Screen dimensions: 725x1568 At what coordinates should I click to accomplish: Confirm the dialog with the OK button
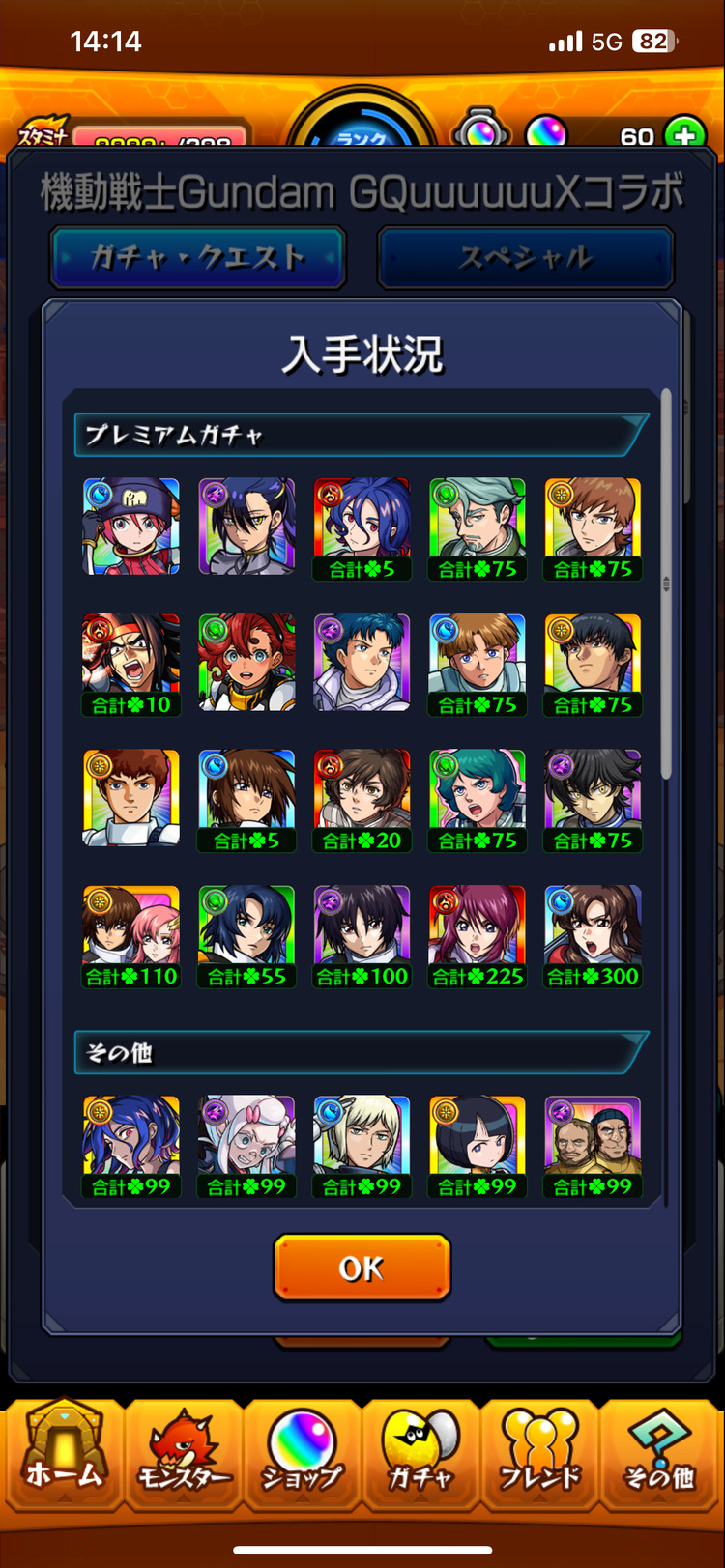pos(362,1268)
